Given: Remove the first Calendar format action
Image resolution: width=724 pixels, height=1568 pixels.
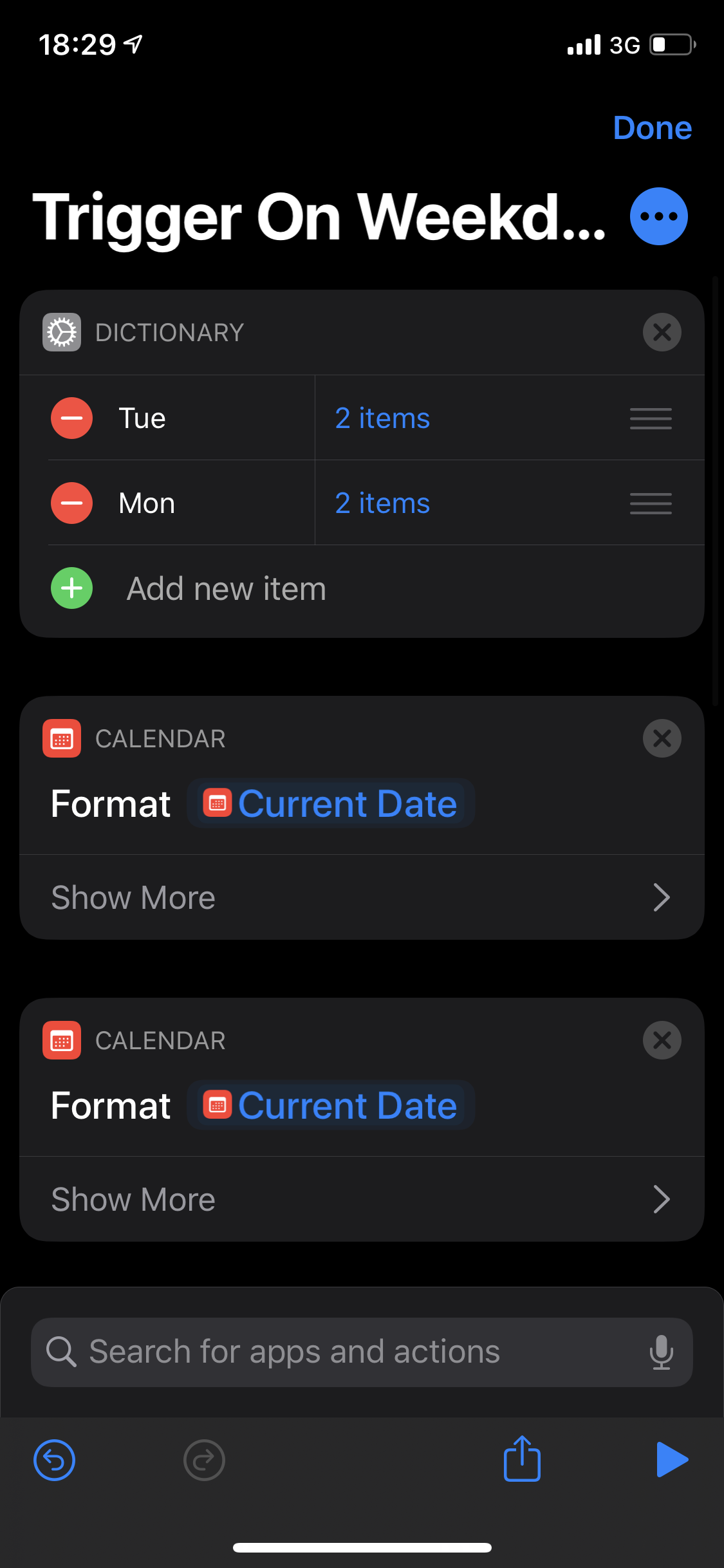Looking at the screenshot, I should pyautogui.click(x=662, y=738).
